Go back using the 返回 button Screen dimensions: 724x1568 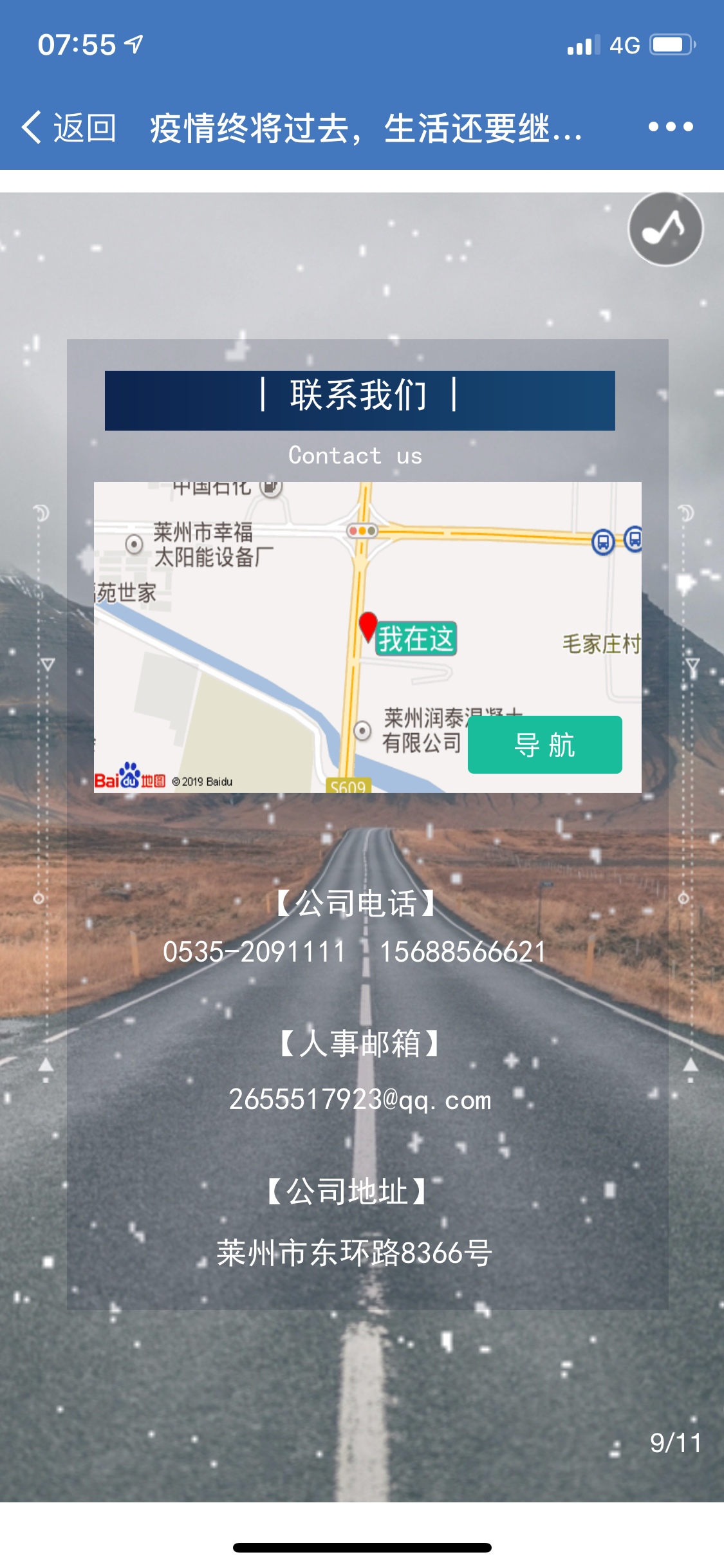68,127
